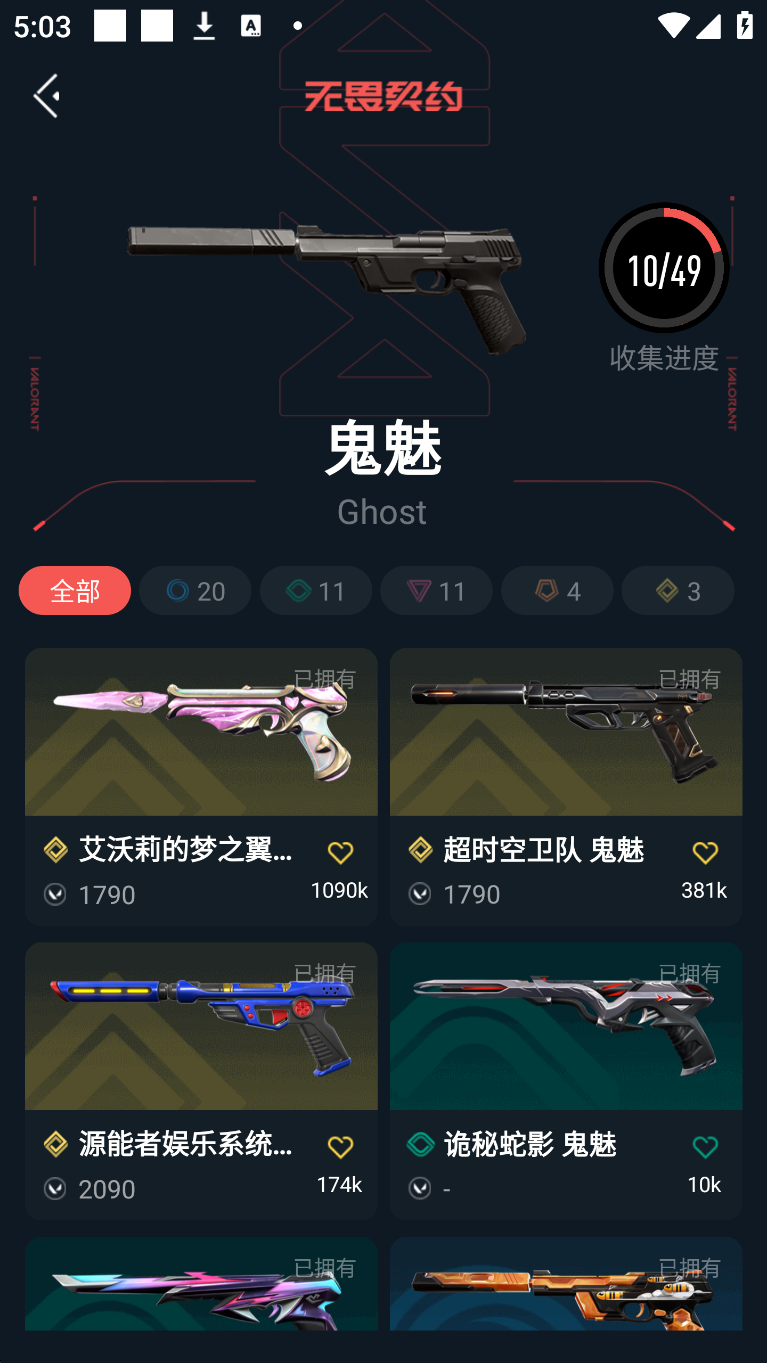Filter skins by the pink tier showing 11
The width and height of the screenshot is (767, 1363).
point(436,590)
